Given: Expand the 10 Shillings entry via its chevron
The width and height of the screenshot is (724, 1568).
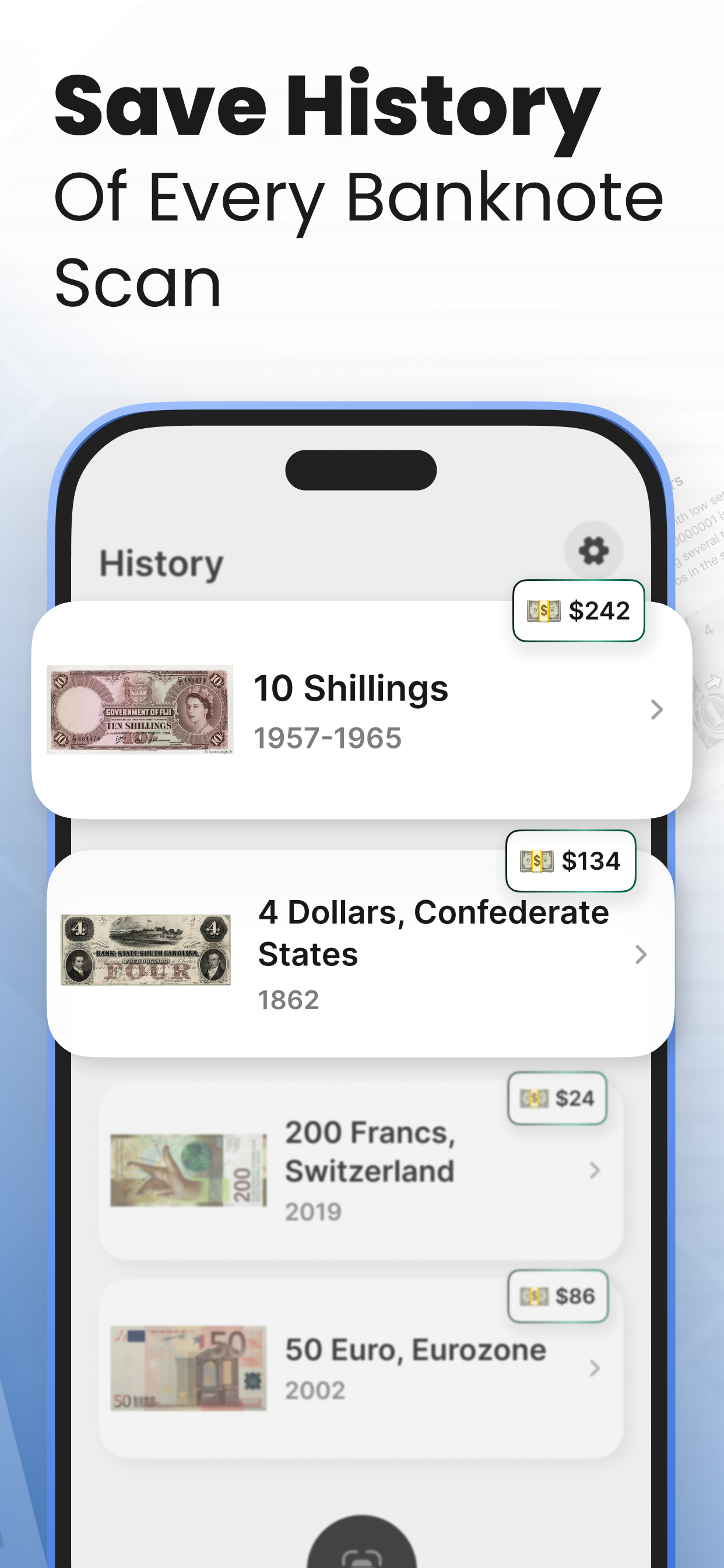Looking at the screenshot, I should click(x=656, y=710).
